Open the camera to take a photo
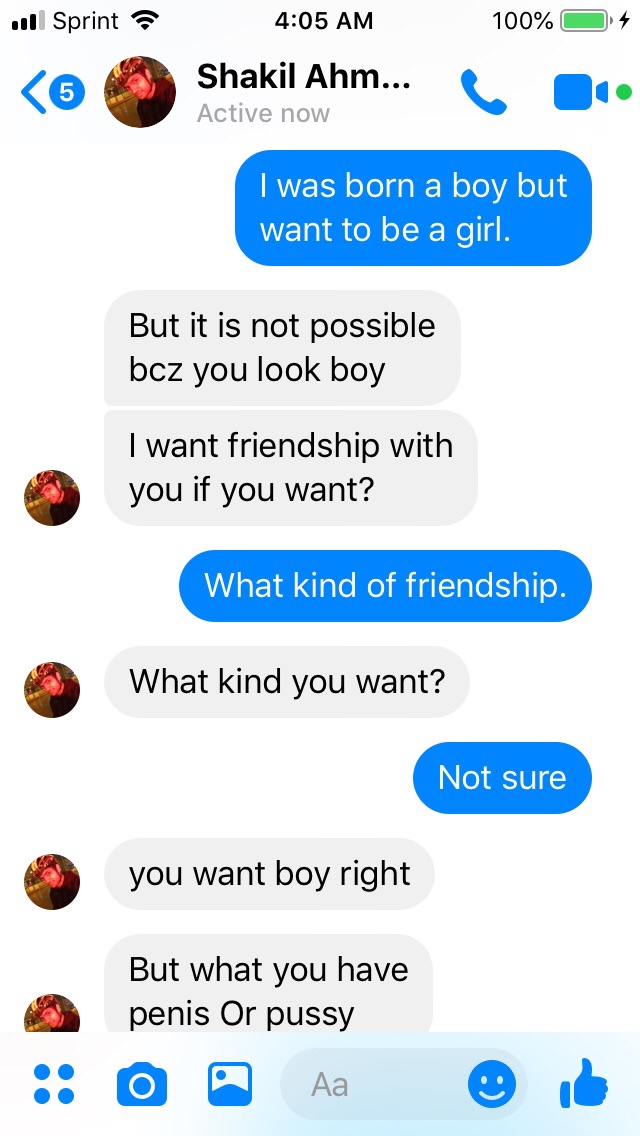The height and width of the screenshot is (1136, 640). click(142, 1084)
